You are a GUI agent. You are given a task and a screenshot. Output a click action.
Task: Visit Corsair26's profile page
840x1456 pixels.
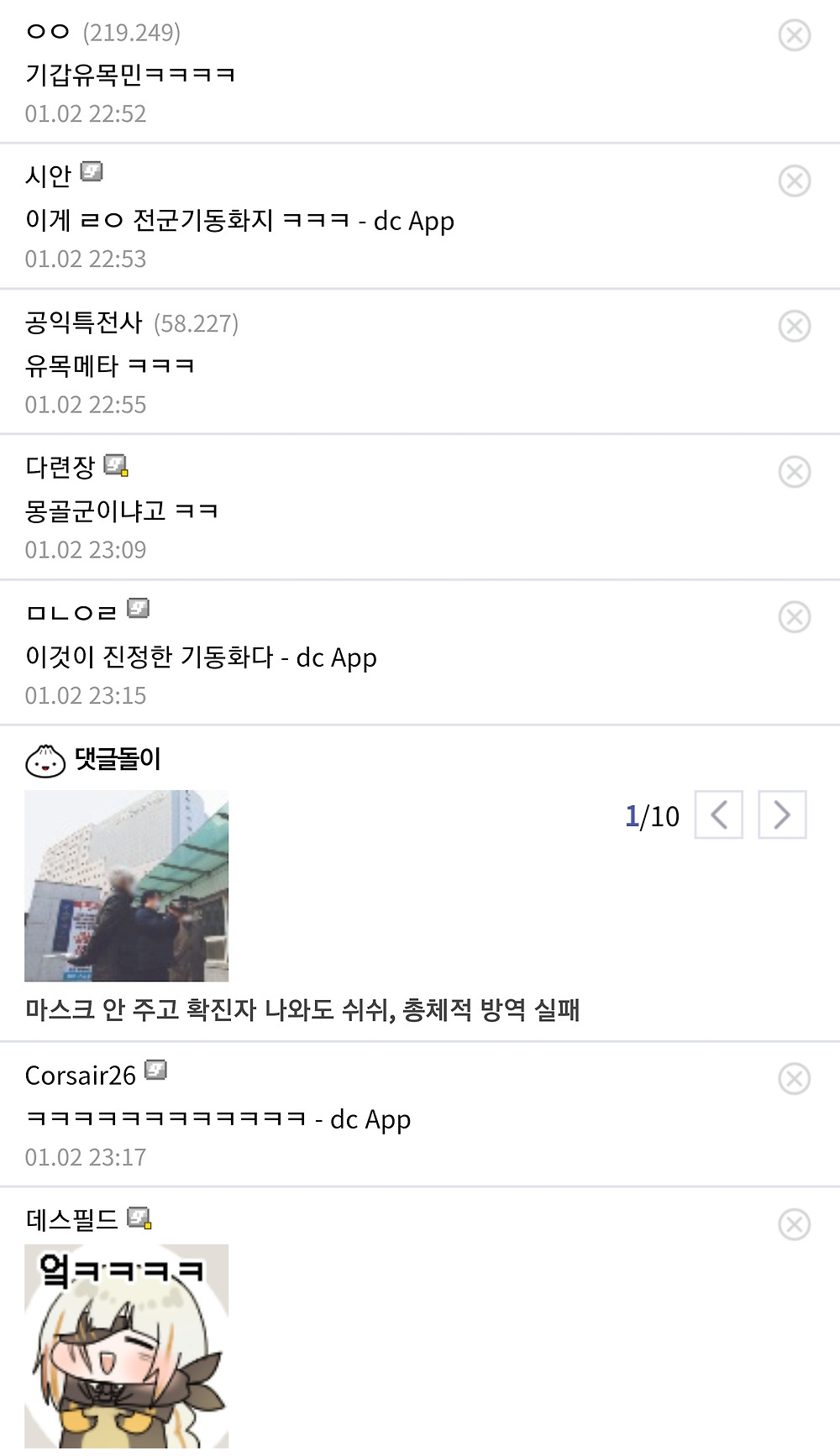81,1076
